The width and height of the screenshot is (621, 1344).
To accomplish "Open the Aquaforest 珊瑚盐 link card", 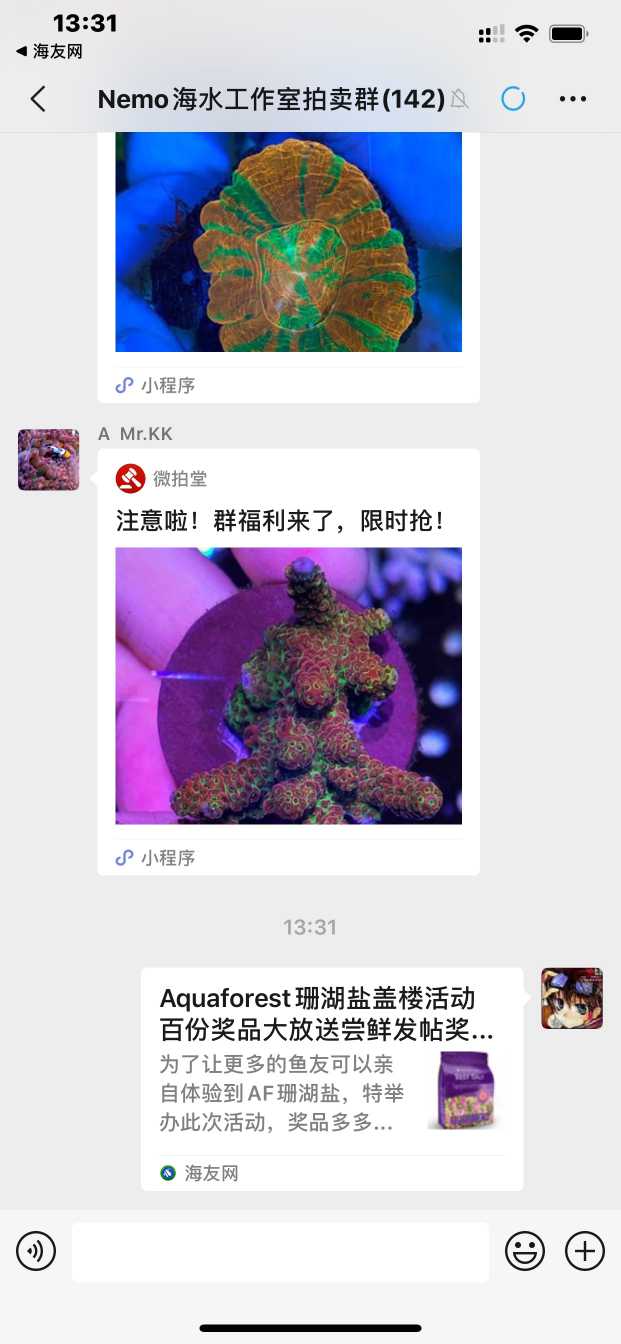I will (x=331, y=1078).
